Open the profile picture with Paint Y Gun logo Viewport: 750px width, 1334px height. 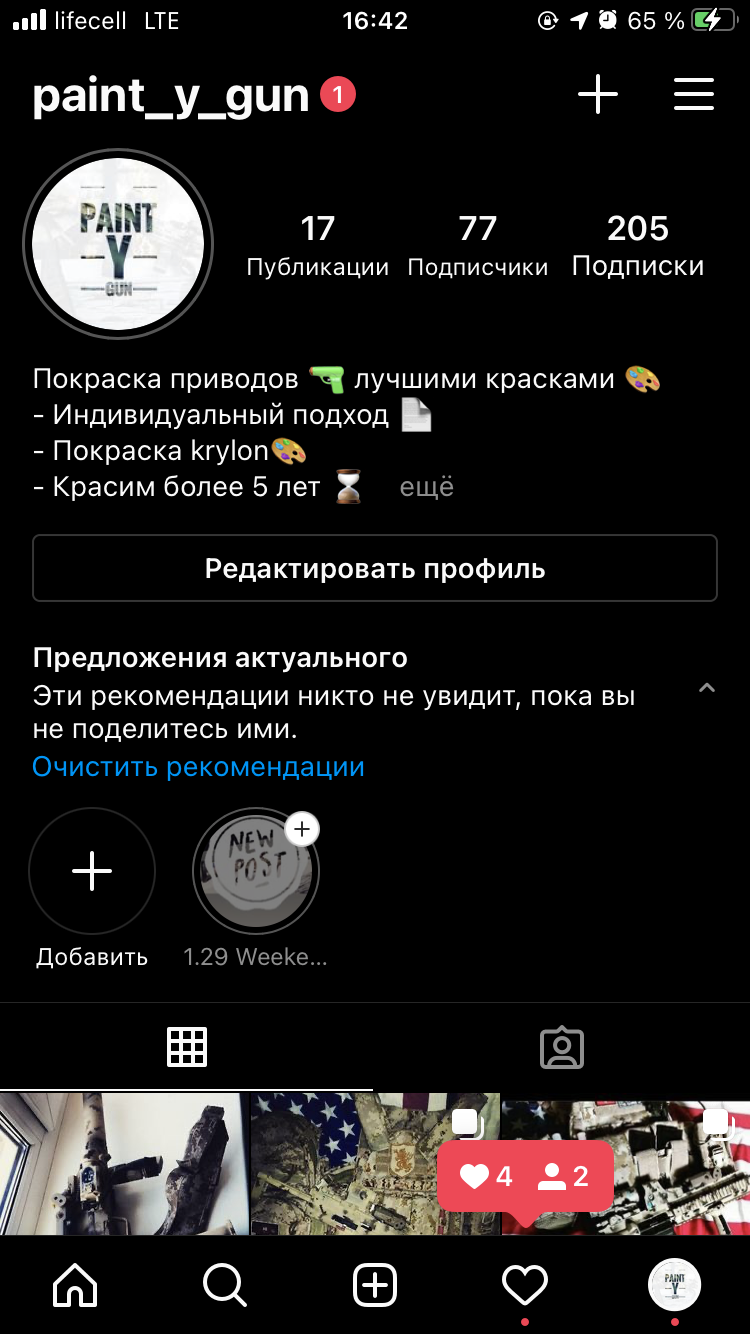tap(118, 243)
